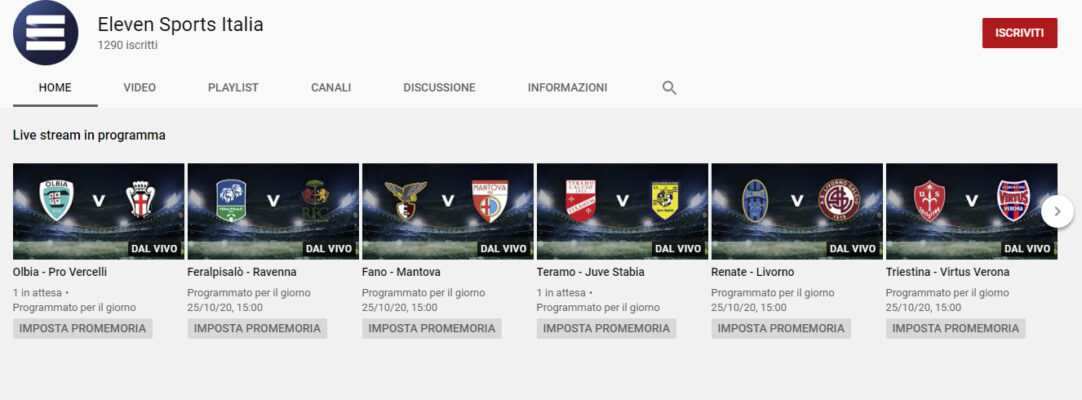The image size is (1082, 400).
Task: Set reminder for Triestina - Virtus Verona
Action: coord(955,328)
